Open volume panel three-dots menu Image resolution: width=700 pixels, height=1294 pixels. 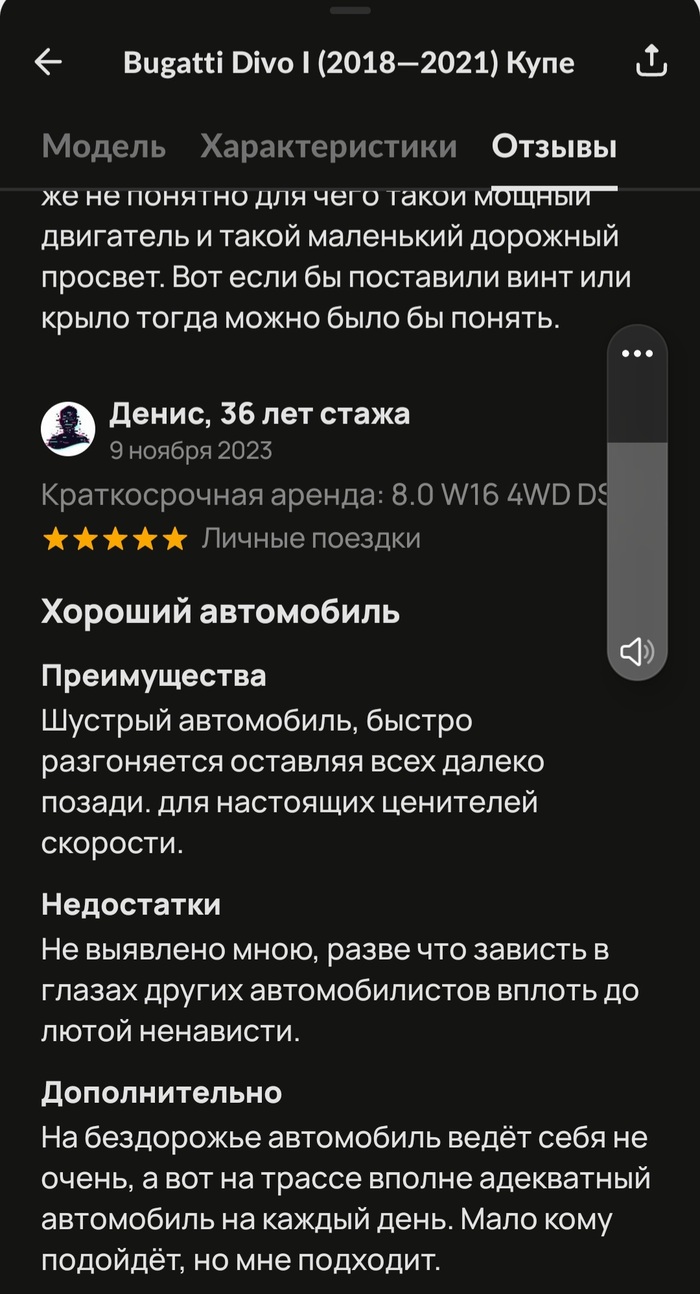tap(637, 354)
